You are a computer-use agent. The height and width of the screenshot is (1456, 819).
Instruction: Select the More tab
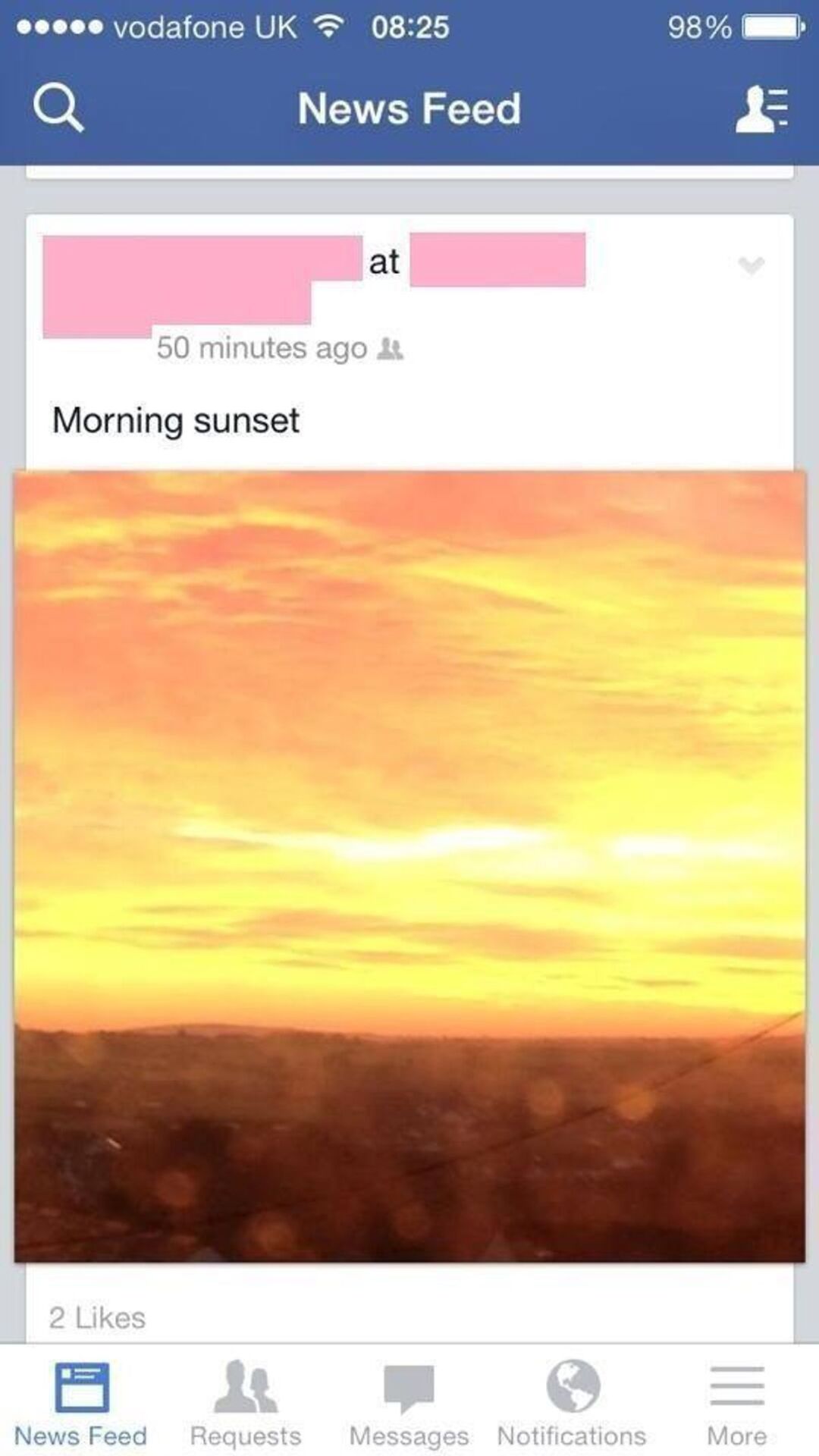coord(736,1404)
